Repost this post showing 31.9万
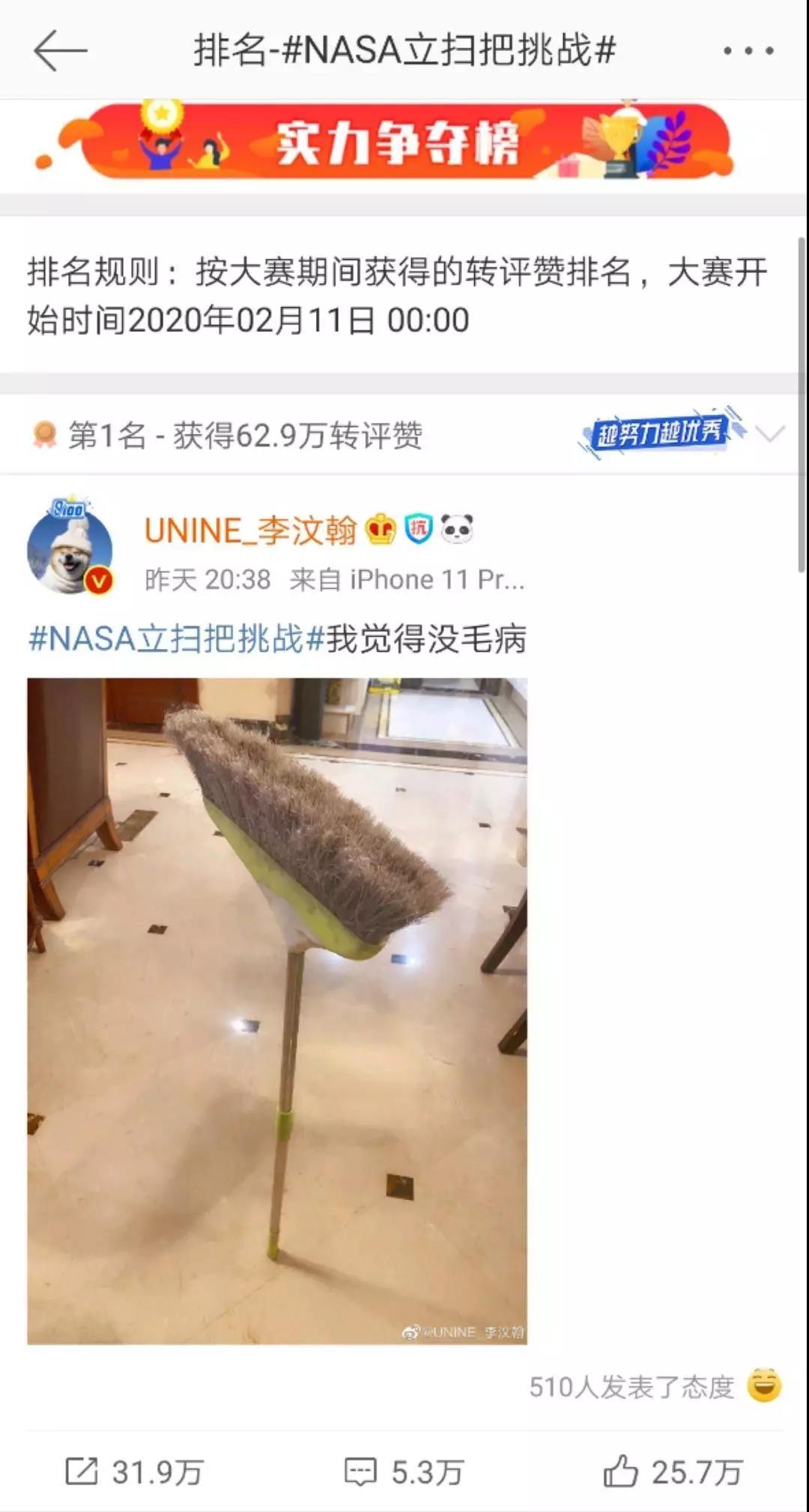The width and height of the screenshot is (809, 1512). pyautogui.click(x=135, y=1472)
